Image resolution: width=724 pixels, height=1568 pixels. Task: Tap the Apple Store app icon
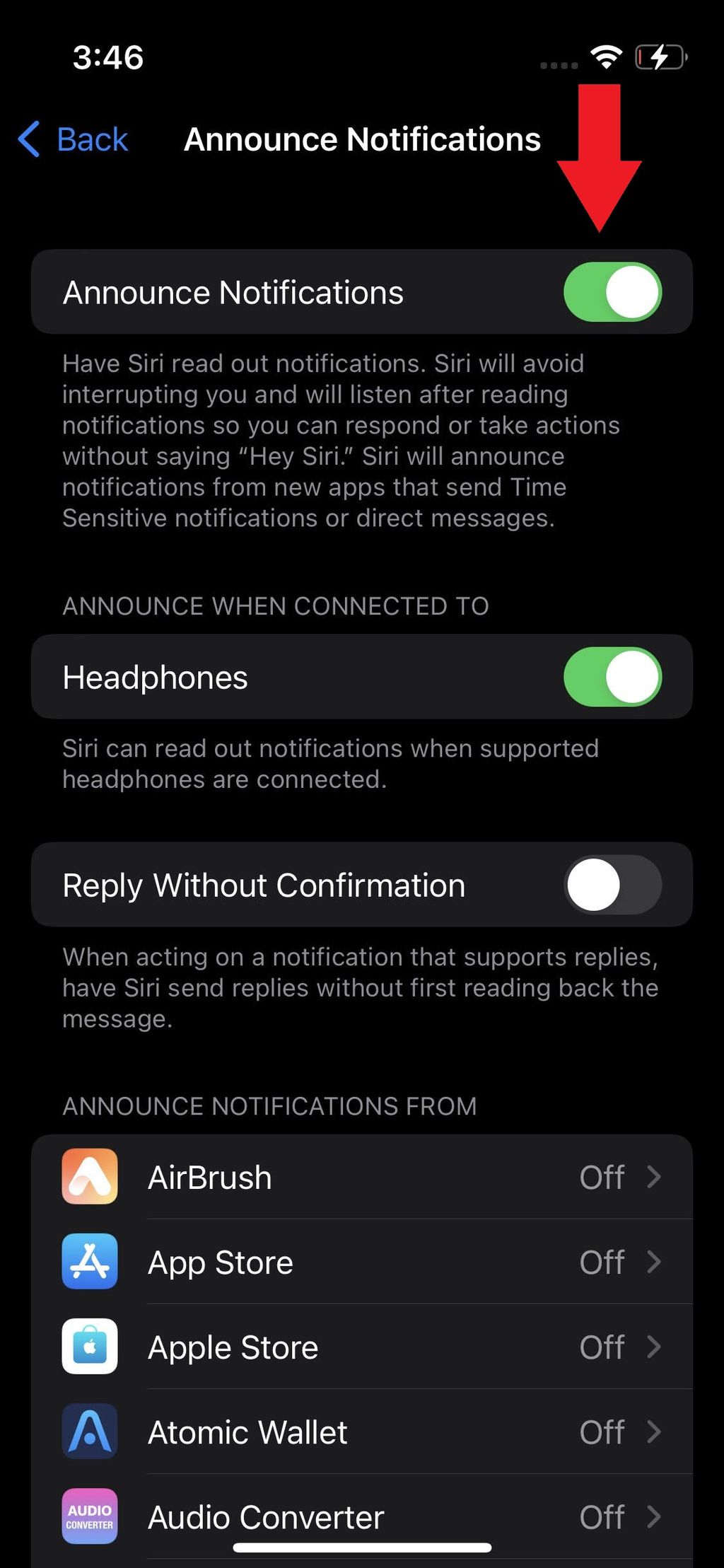[x=89, y=1346]
